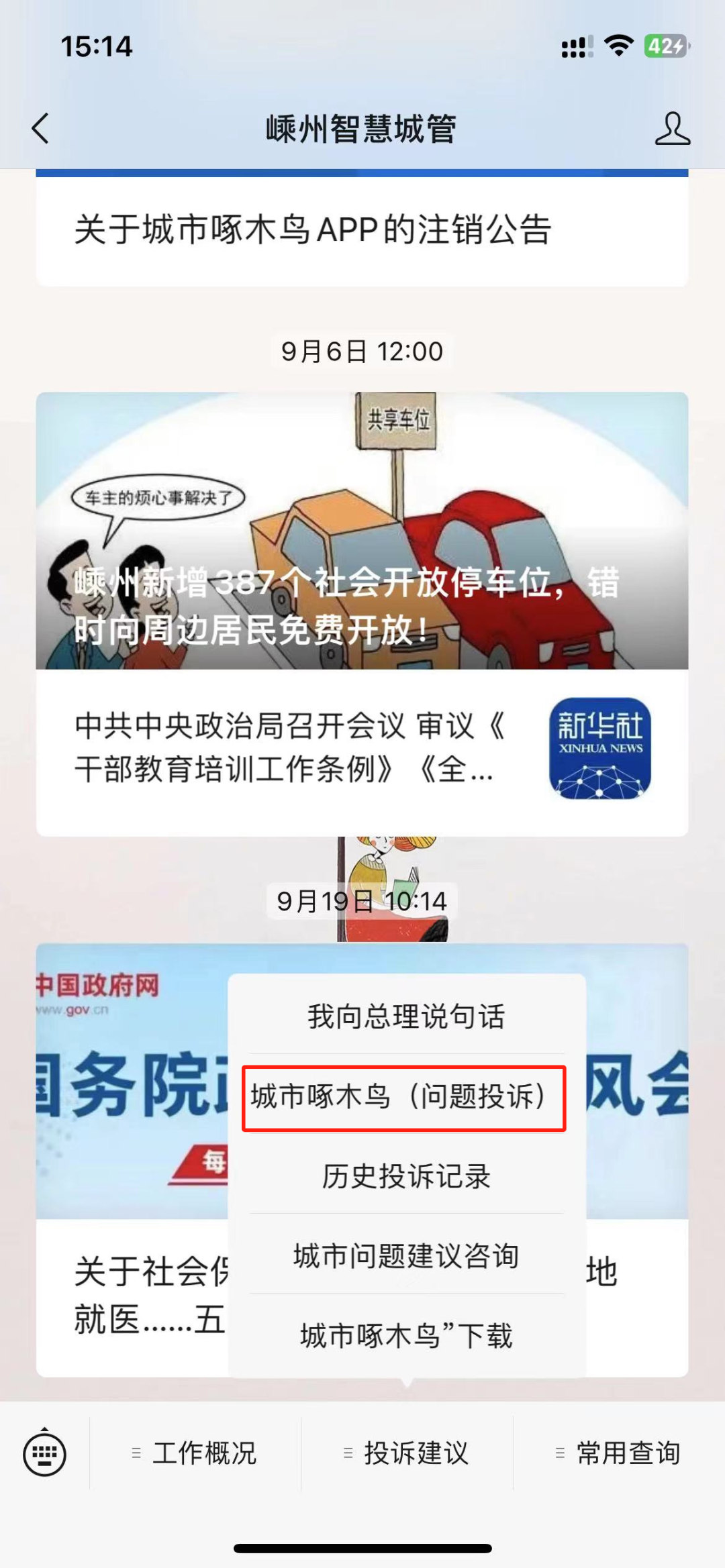
Task: Open 历史投诉记录
Action: point(406,1176)
